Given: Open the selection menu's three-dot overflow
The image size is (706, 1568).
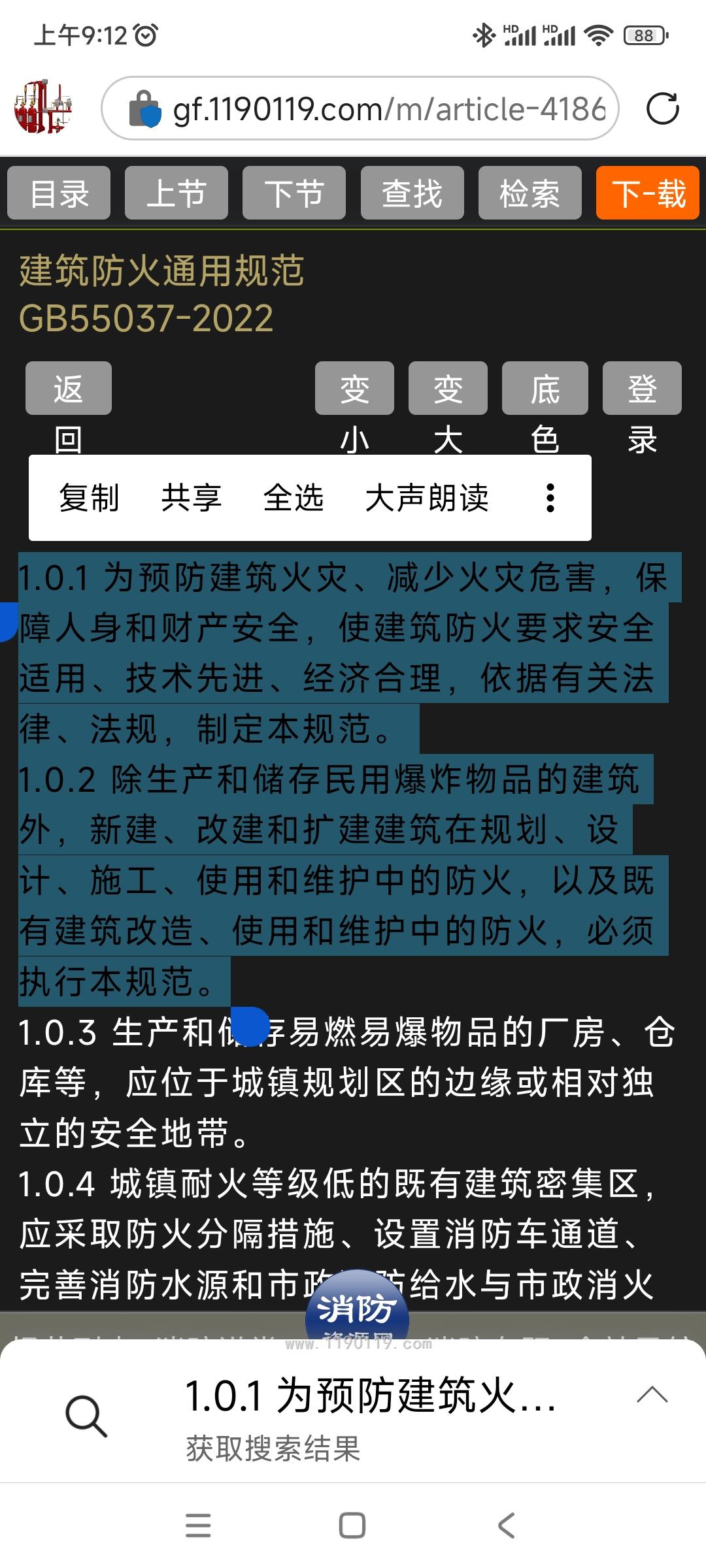Looking at the screenshot, I should coord(550,498).
